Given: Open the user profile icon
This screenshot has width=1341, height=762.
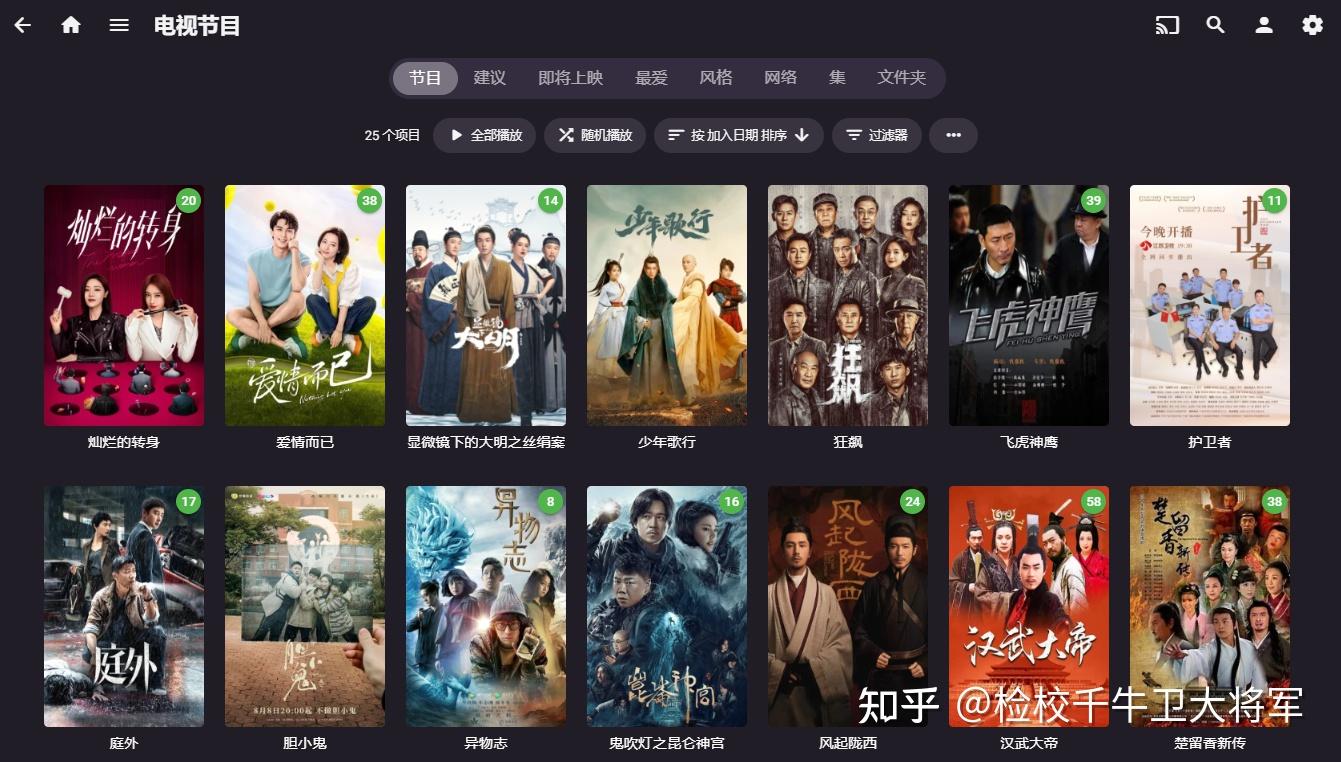Looking at the screenshot, I should coord(1264,25).
